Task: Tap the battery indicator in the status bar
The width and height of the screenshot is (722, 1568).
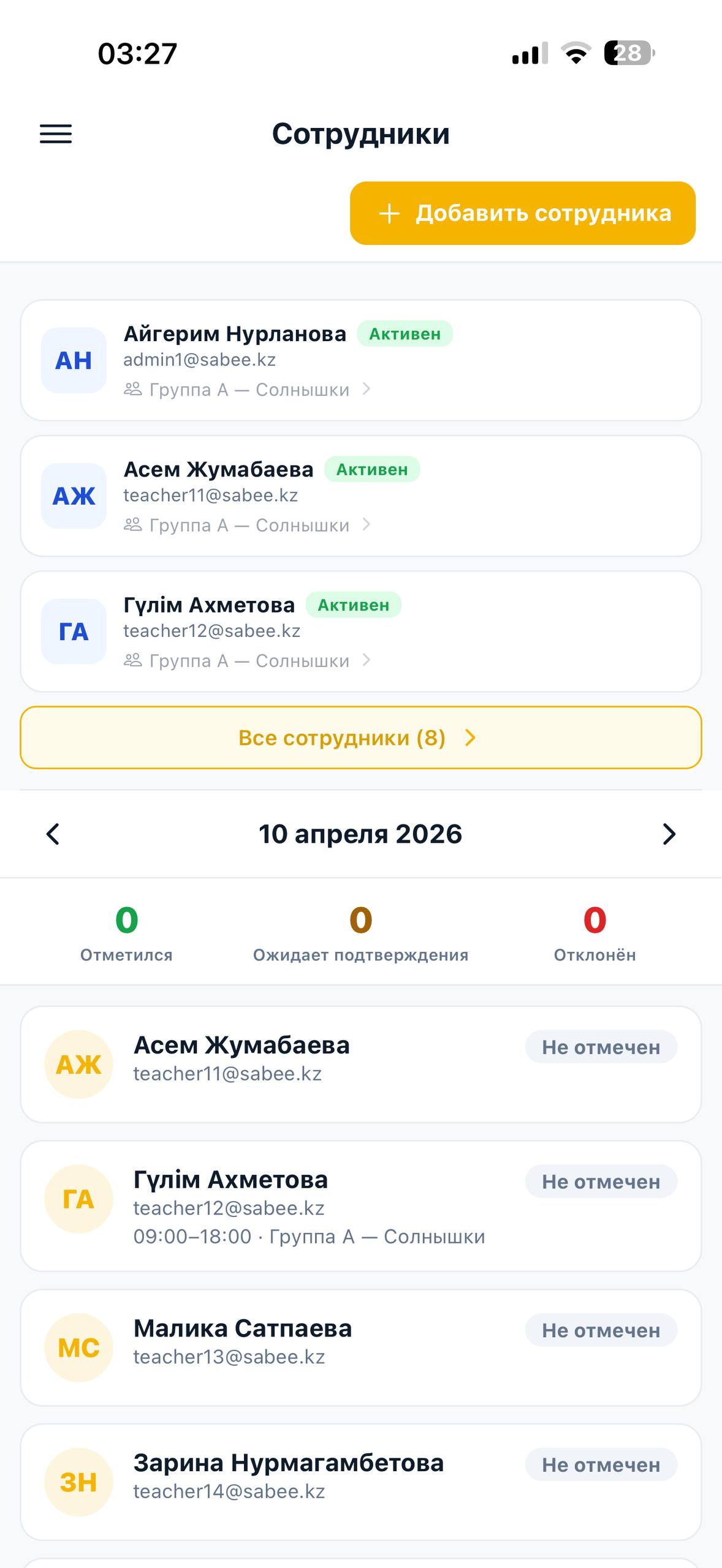Action: (x=626, y=55)
